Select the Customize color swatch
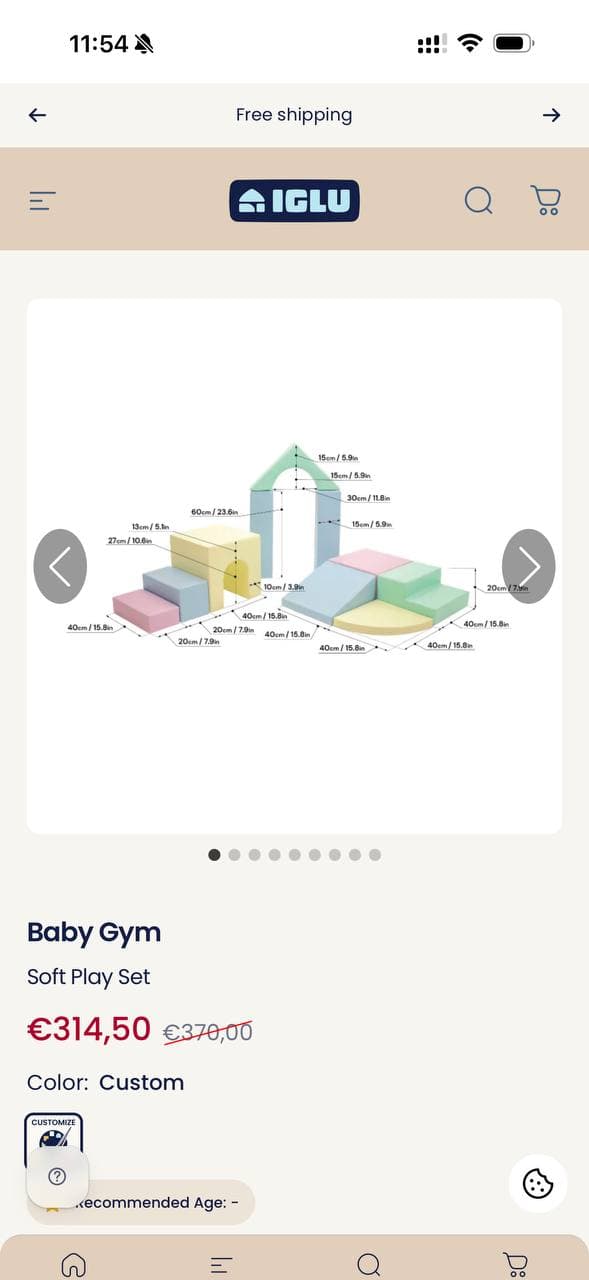 pyautogui.click(x=53, y=1140)
